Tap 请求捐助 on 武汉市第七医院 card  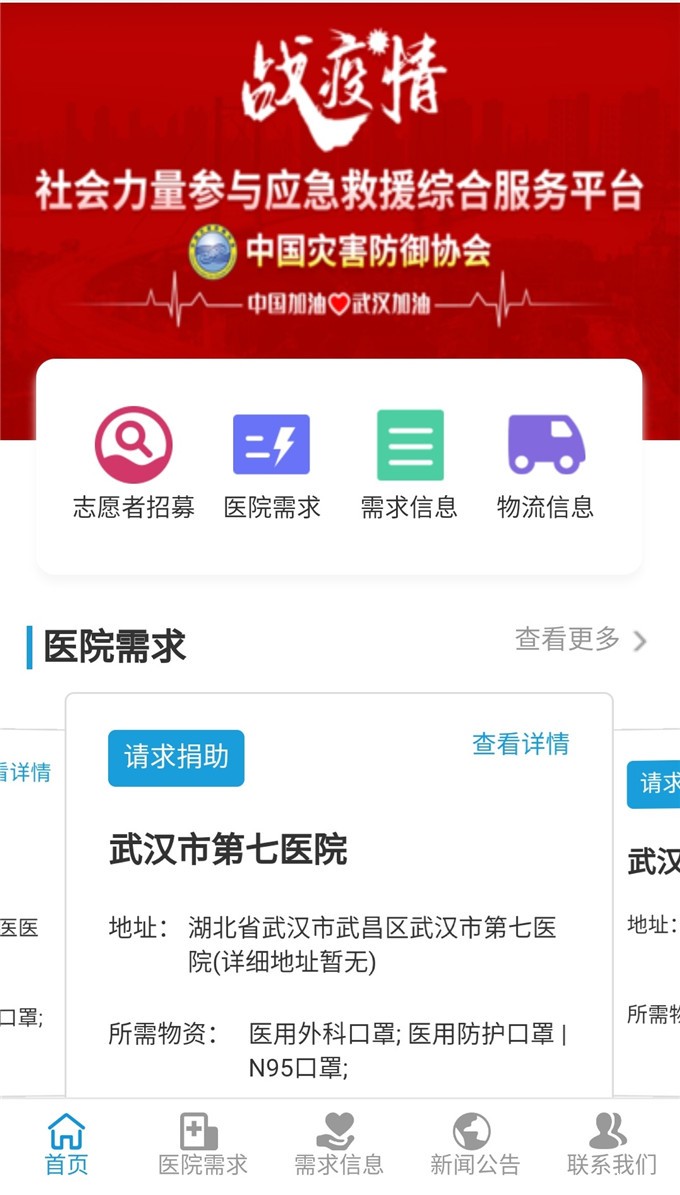176,757
